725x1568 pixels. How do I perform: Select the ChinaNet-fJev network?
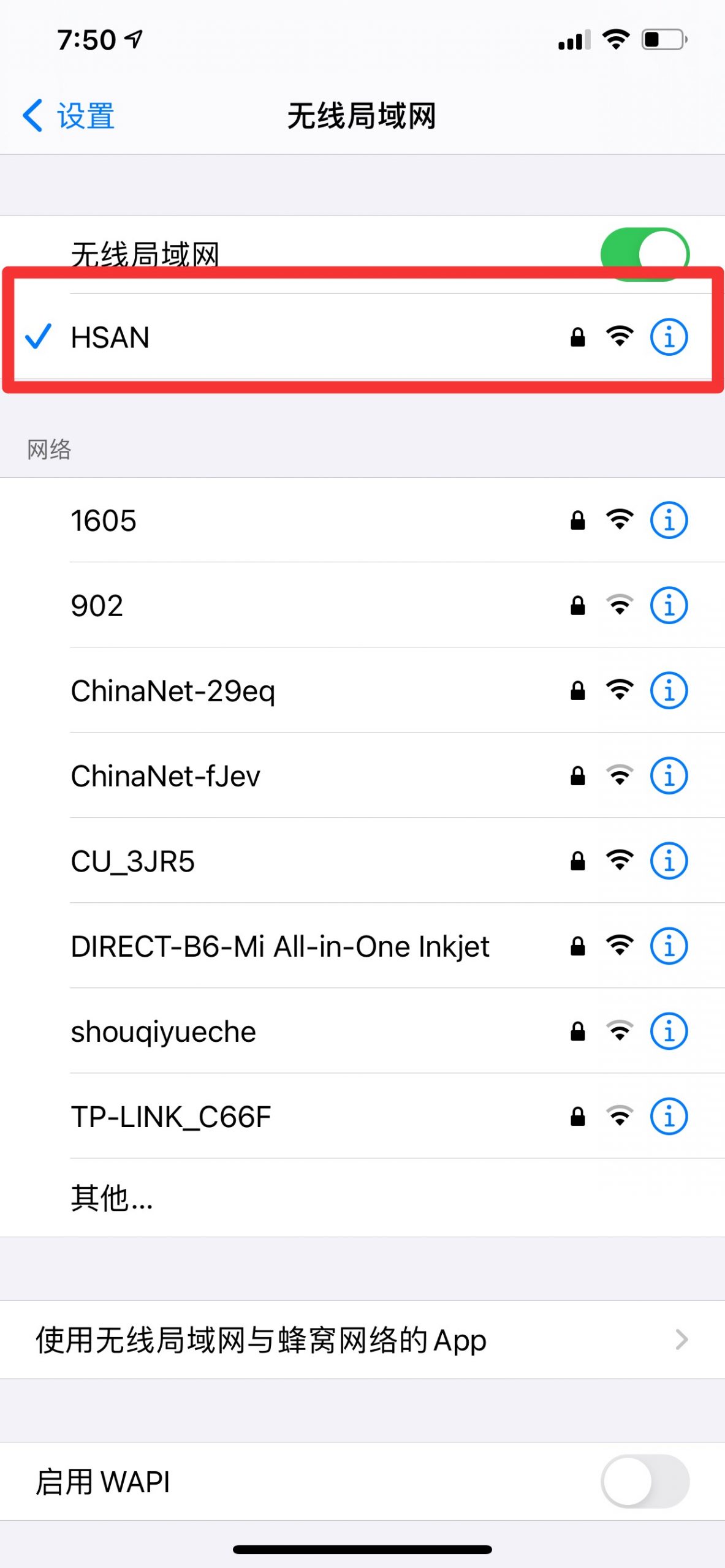pos(362,775)
